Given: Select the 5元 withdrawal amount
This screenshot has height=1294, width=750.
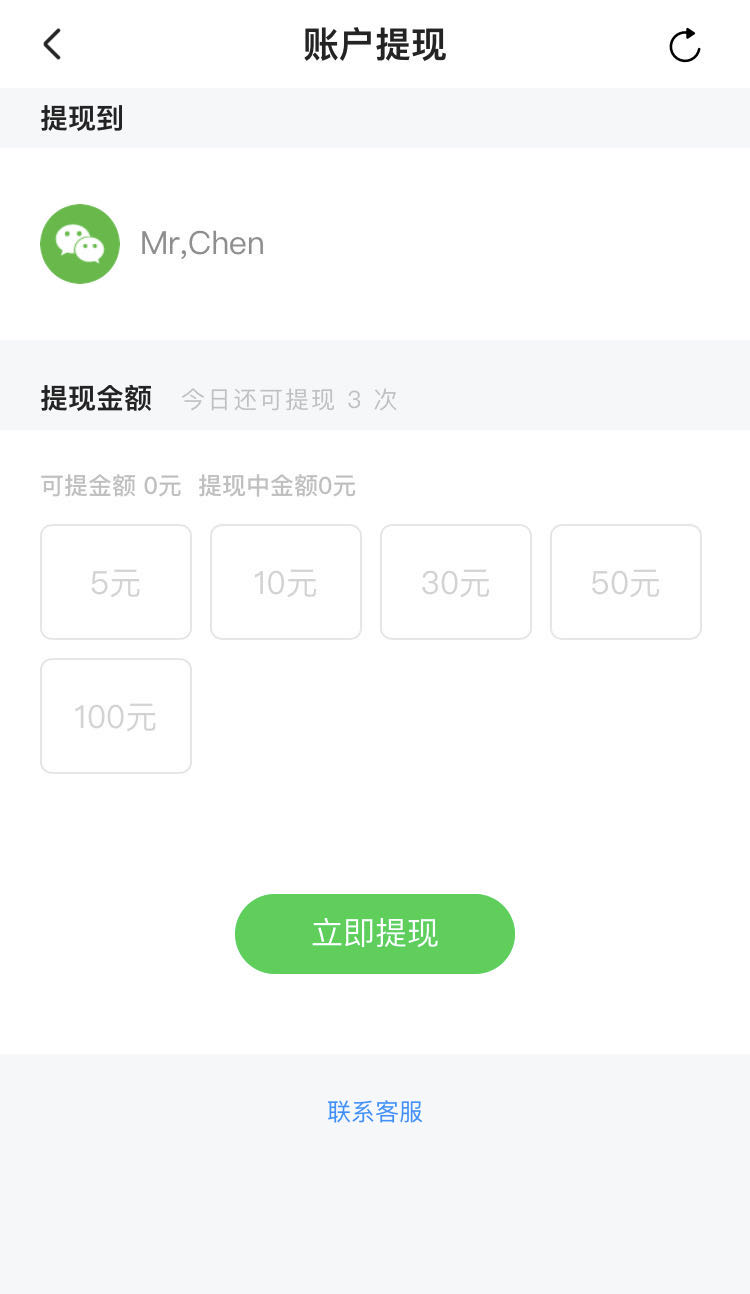Looking at the screenshot, I should (116, 582).
